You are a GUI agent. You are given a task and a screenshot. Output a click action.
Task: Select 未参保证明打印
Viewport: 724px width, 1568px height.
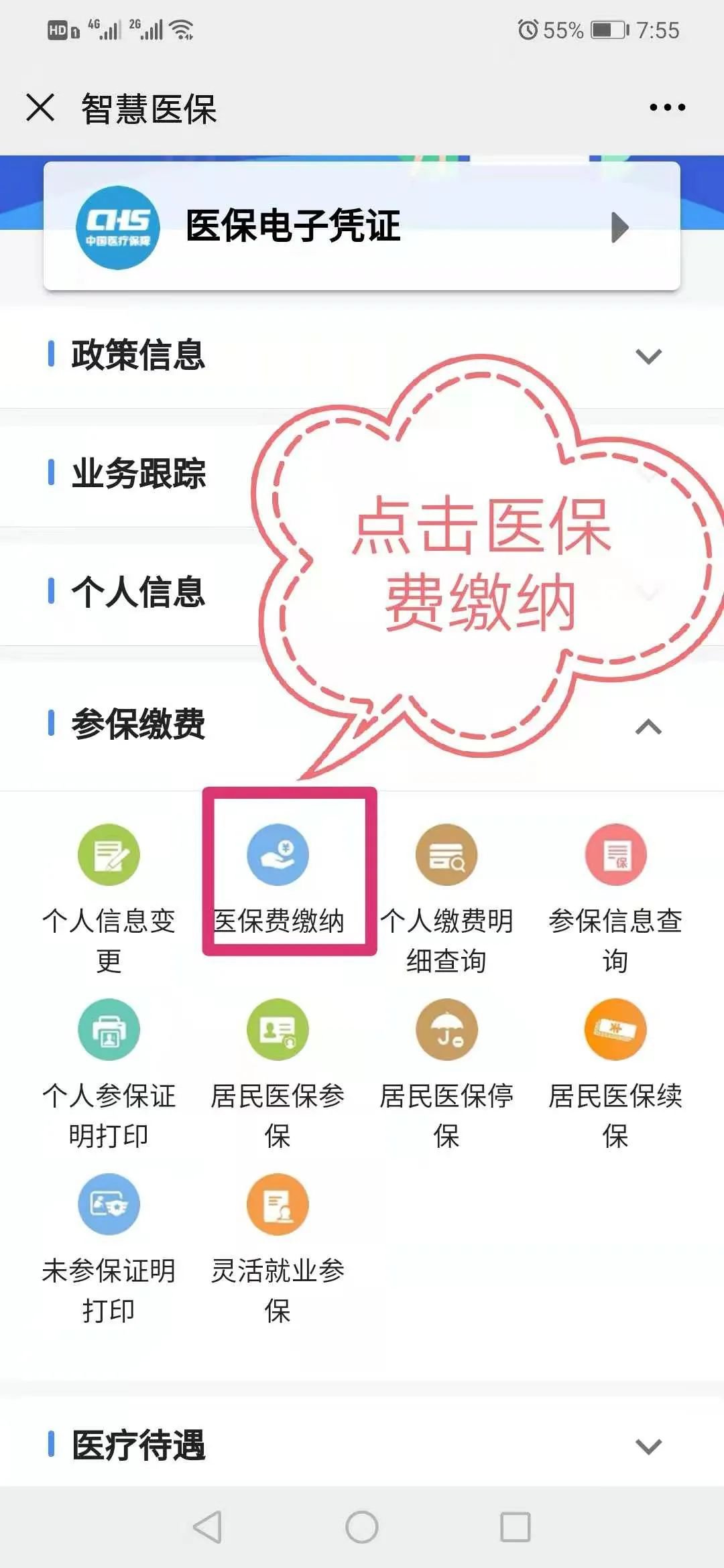coord(109,1204)
